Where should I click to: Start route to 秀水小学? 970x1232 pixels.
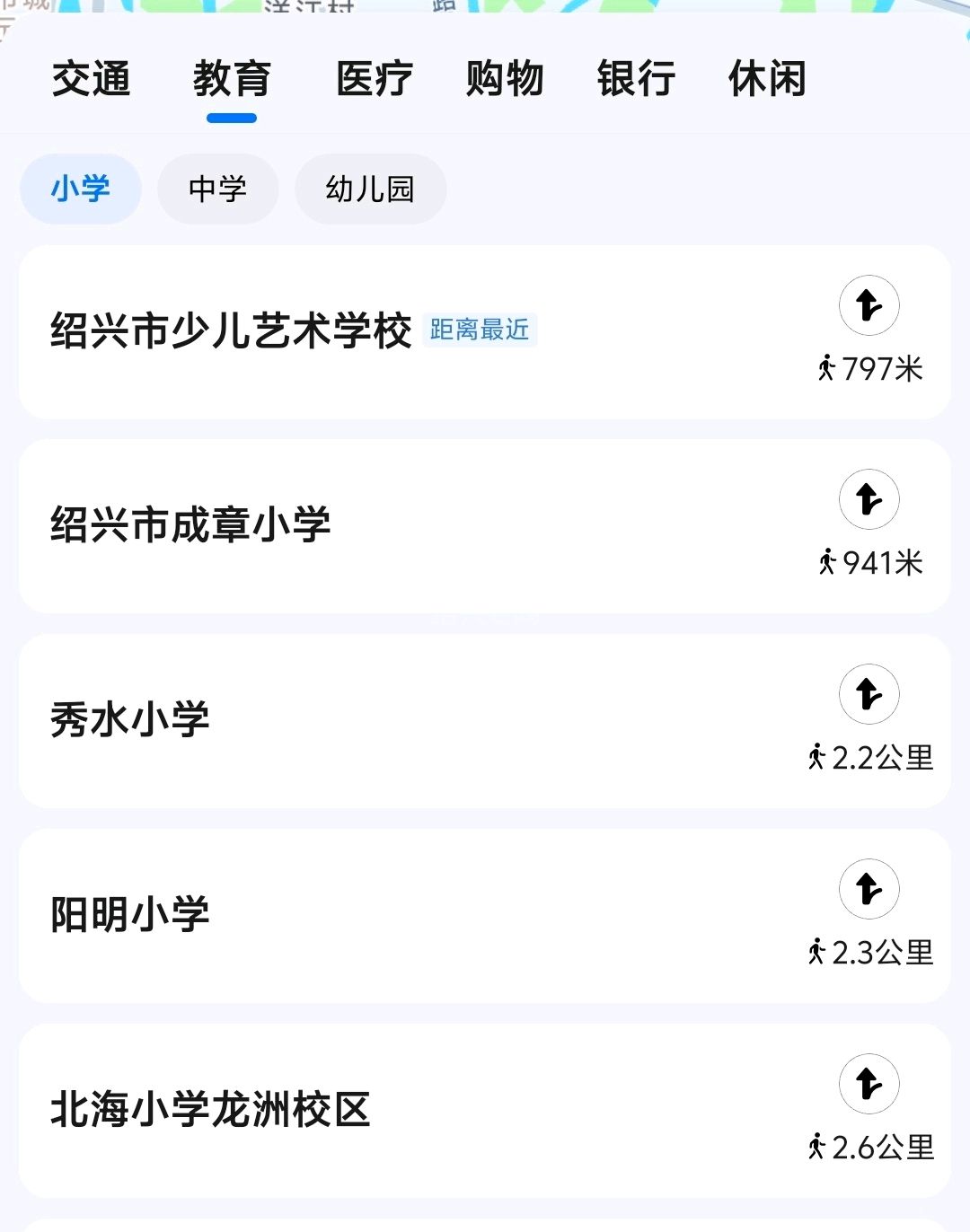869,695
